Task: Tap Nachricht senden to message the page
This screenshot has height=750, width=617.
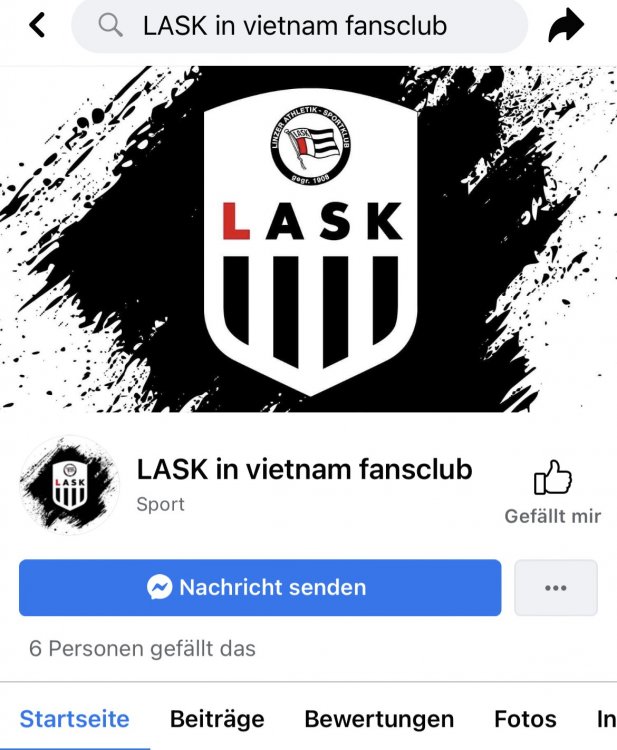Action: pyautogui.click(x=259, y=588)
